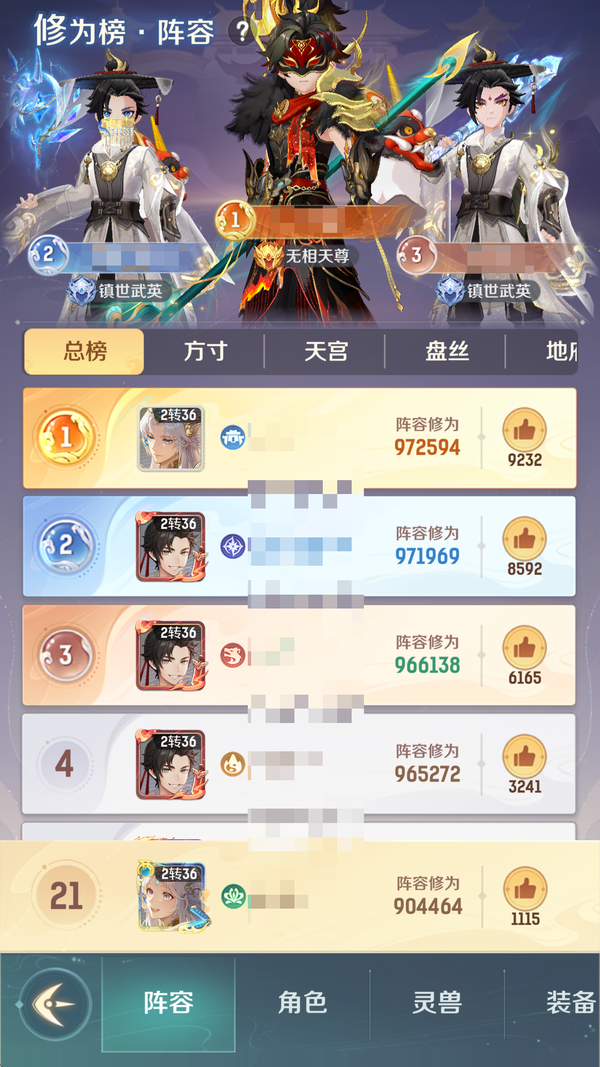Open rank 3 entry with 966138 修为
The width and height of the screenshot is (600, 1067).
pyautogui.click(x=300, y=655)
